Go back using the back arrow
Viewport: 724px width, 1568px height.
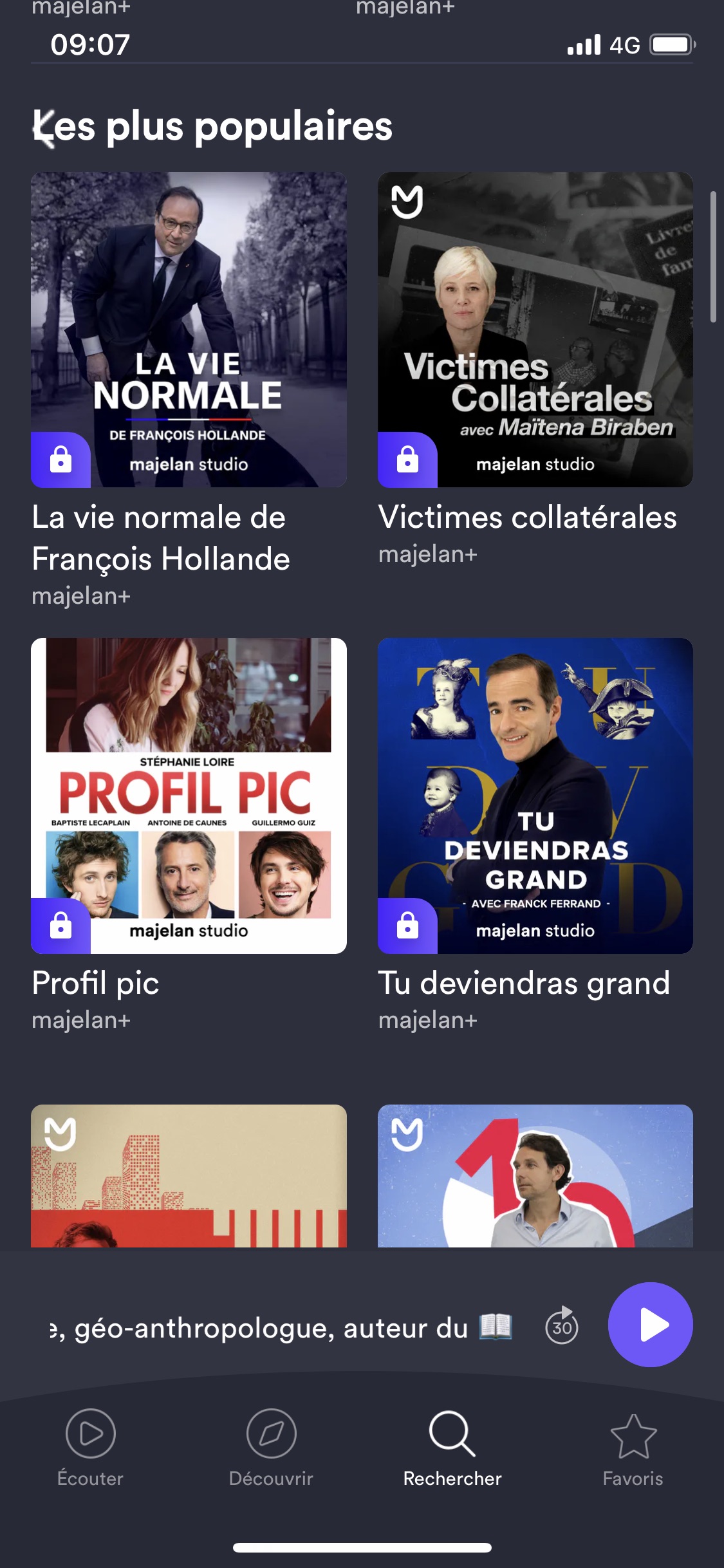[x=44, y=129]
